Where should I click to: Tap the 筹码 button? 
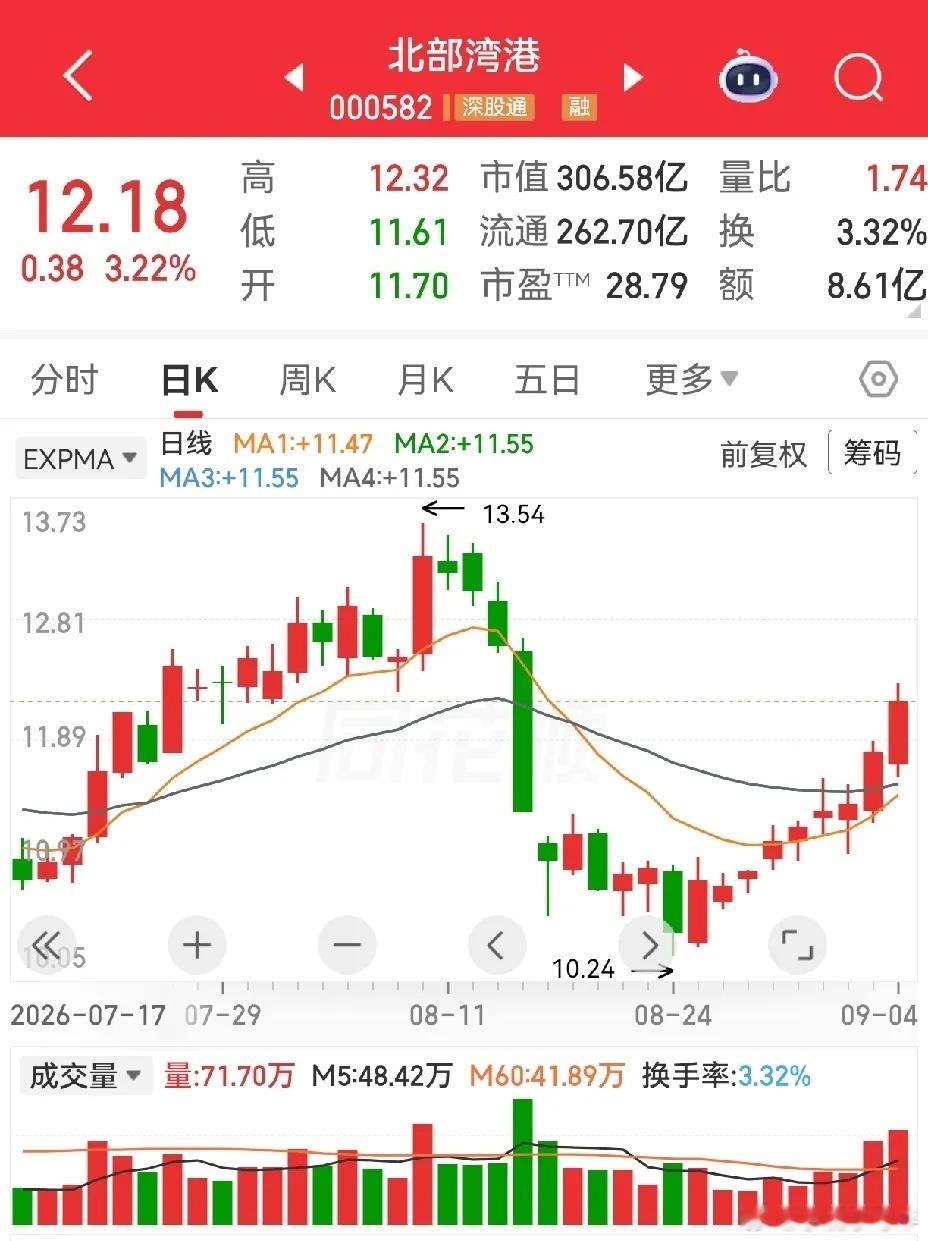pyautogui.click(x=872, y=454)
